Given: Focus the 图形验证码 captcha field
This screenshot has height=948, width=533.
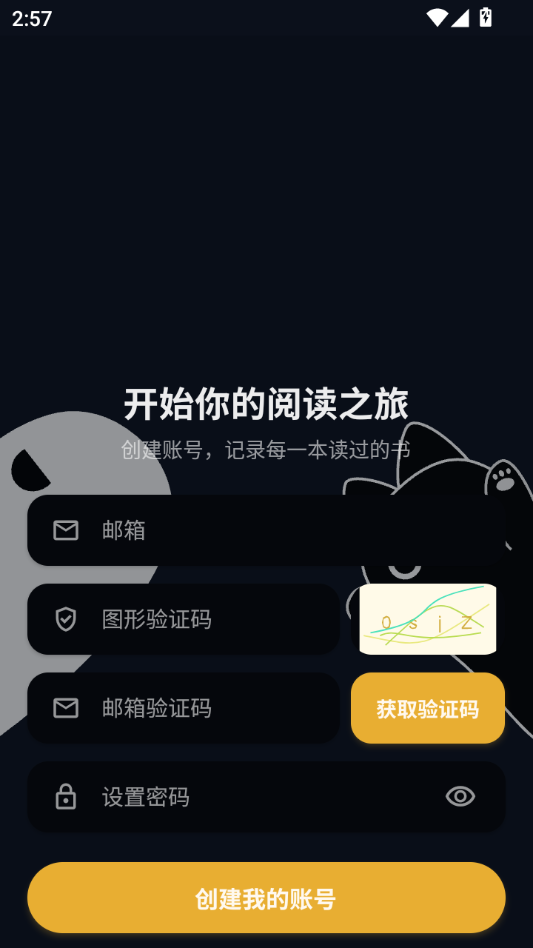Looking at the screenshot, I should (183, 619).
